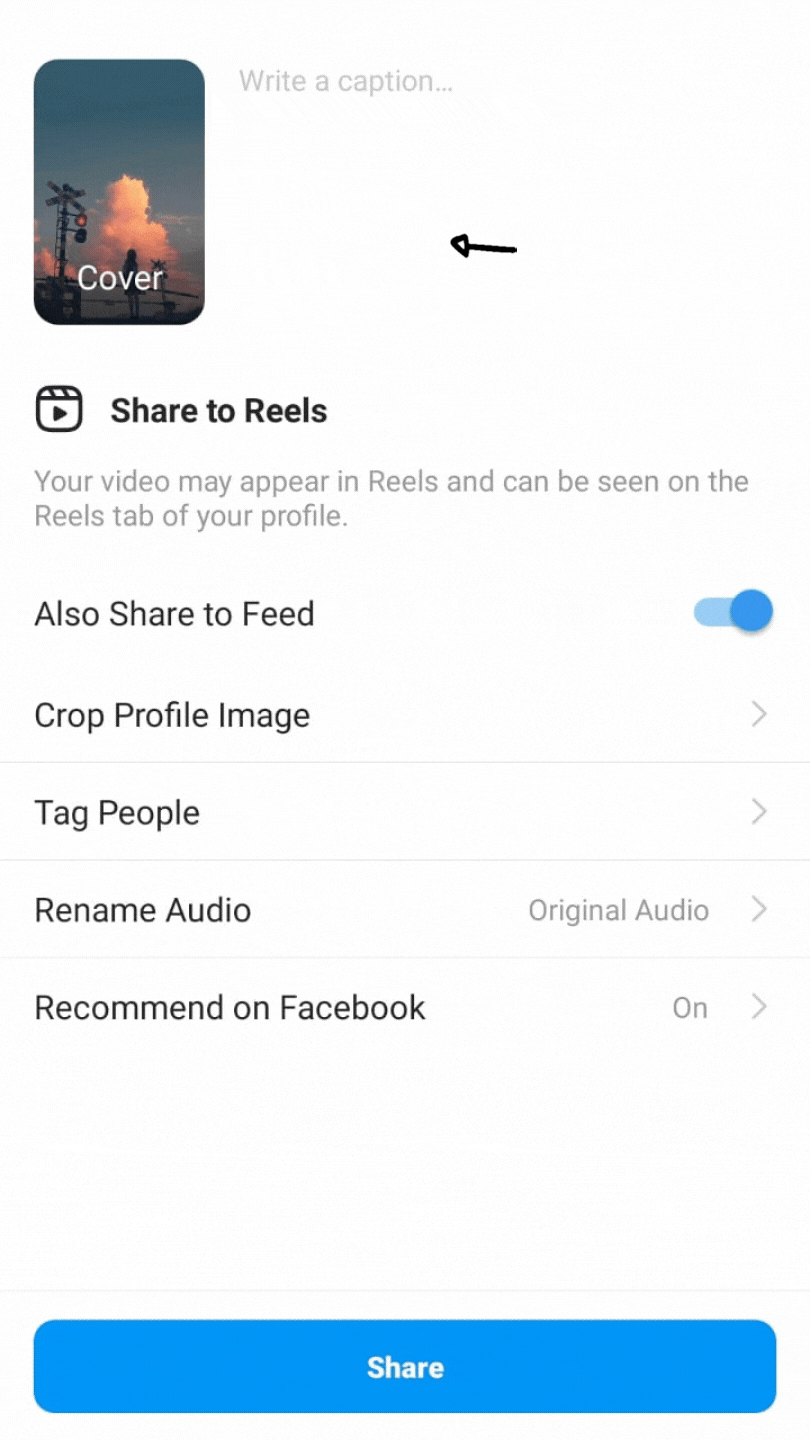The height and width of the screenshot is (1440, 810).
Task: Click the Original Audio label
Action: (x=618, y=910)
